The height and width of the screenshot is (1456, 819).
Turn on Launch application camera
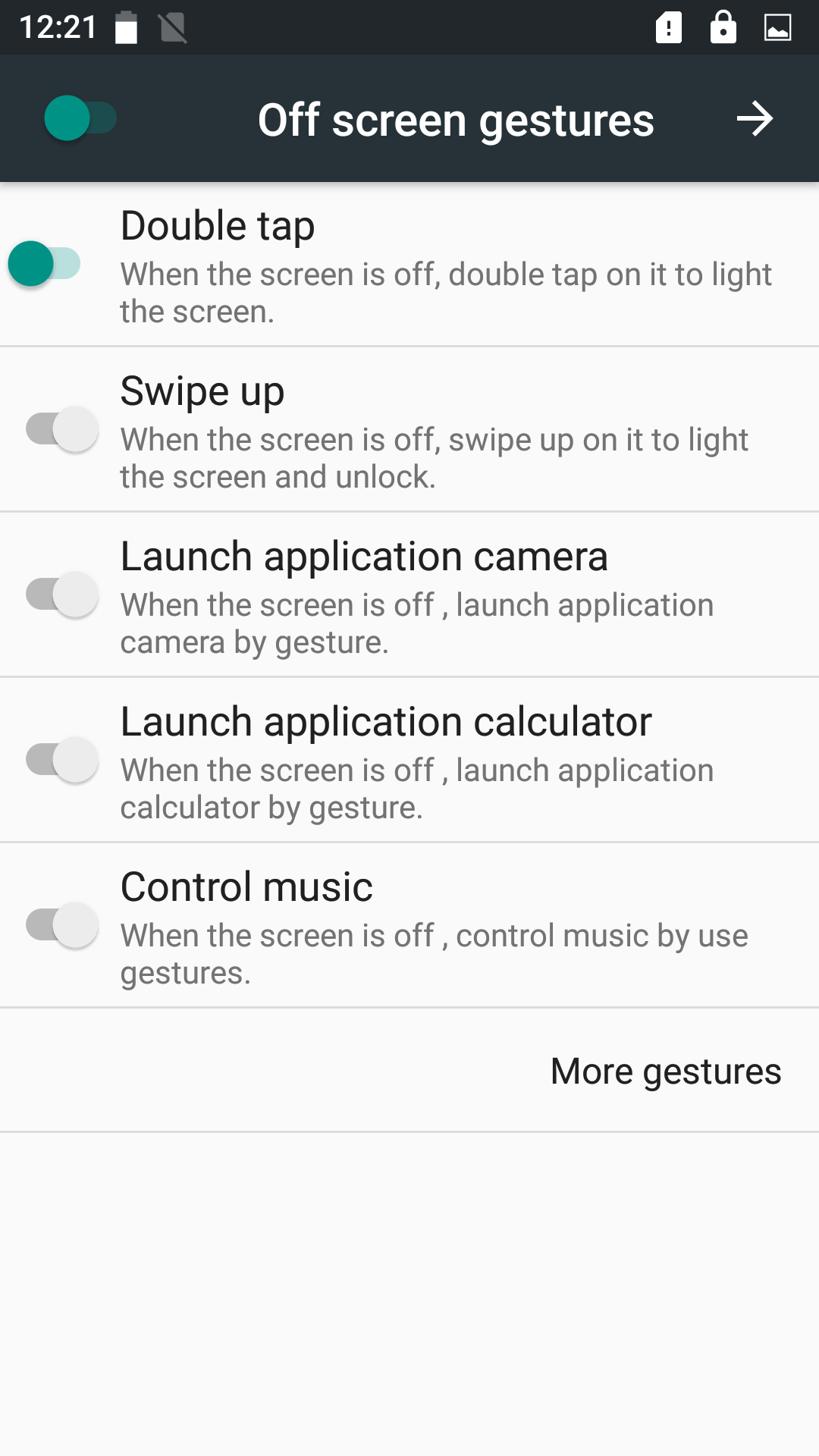pyautogui.click(x=62, y=594)
